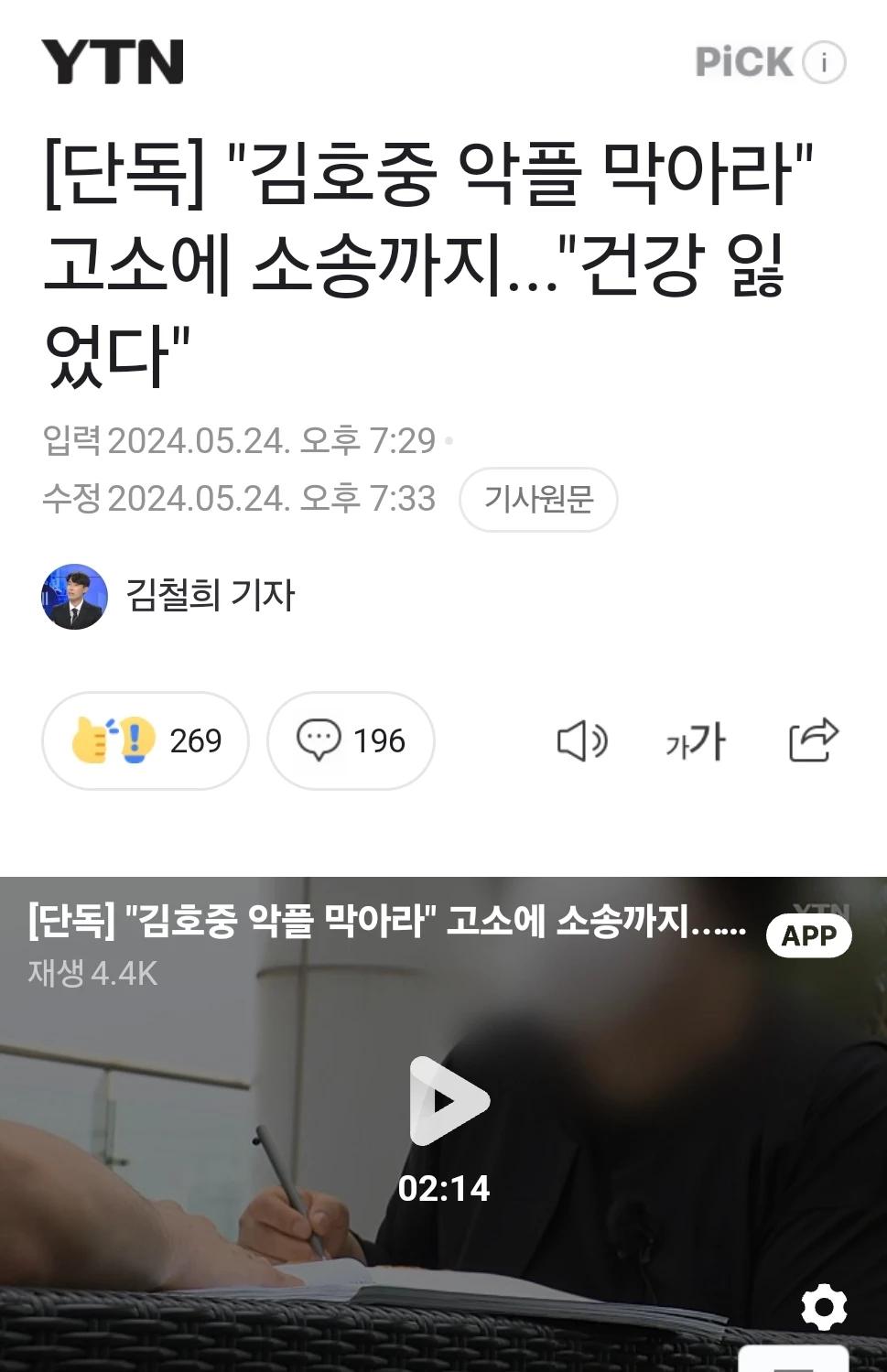Share this article
The width and height of the screenshot is (887, 1372).
[x=813, y=740]
